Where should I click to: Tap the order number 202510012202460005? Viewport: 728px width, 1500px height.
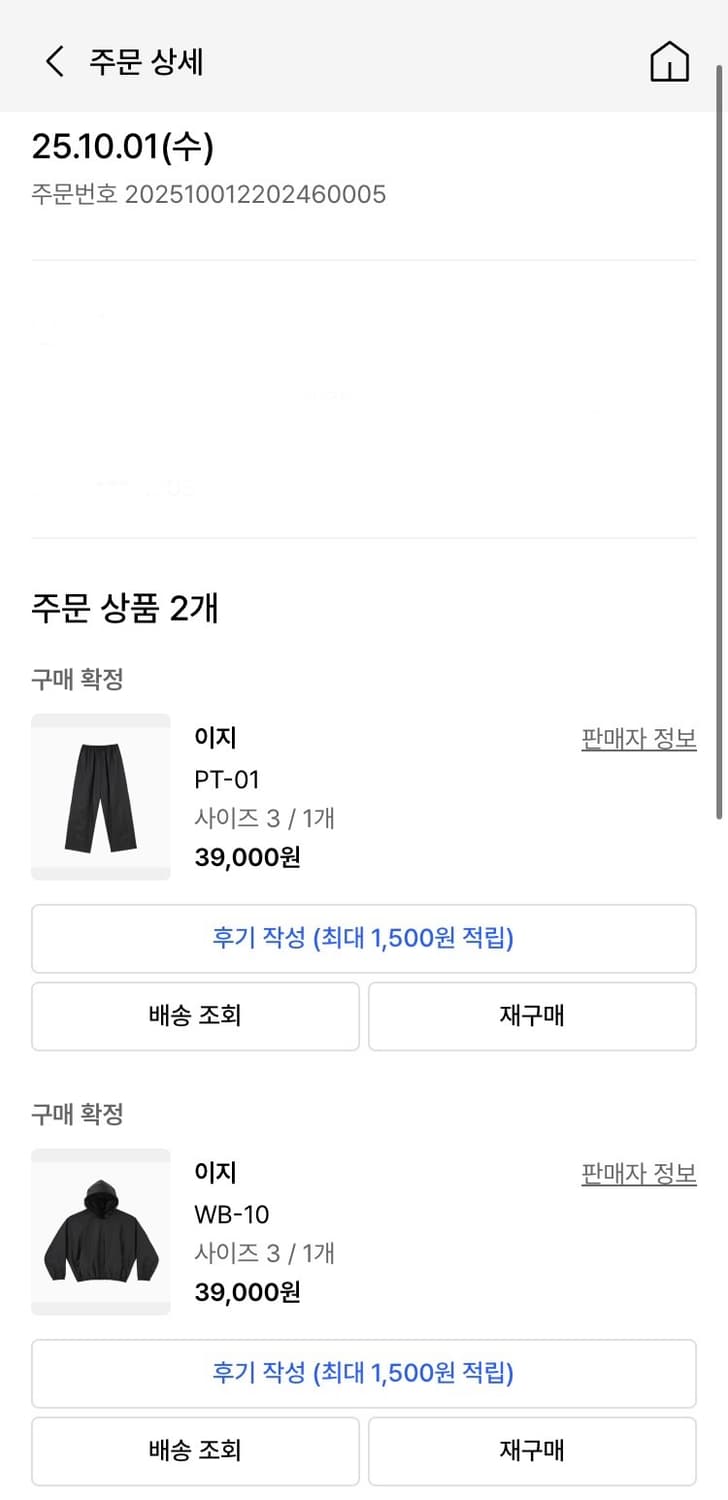coord(207,195)
